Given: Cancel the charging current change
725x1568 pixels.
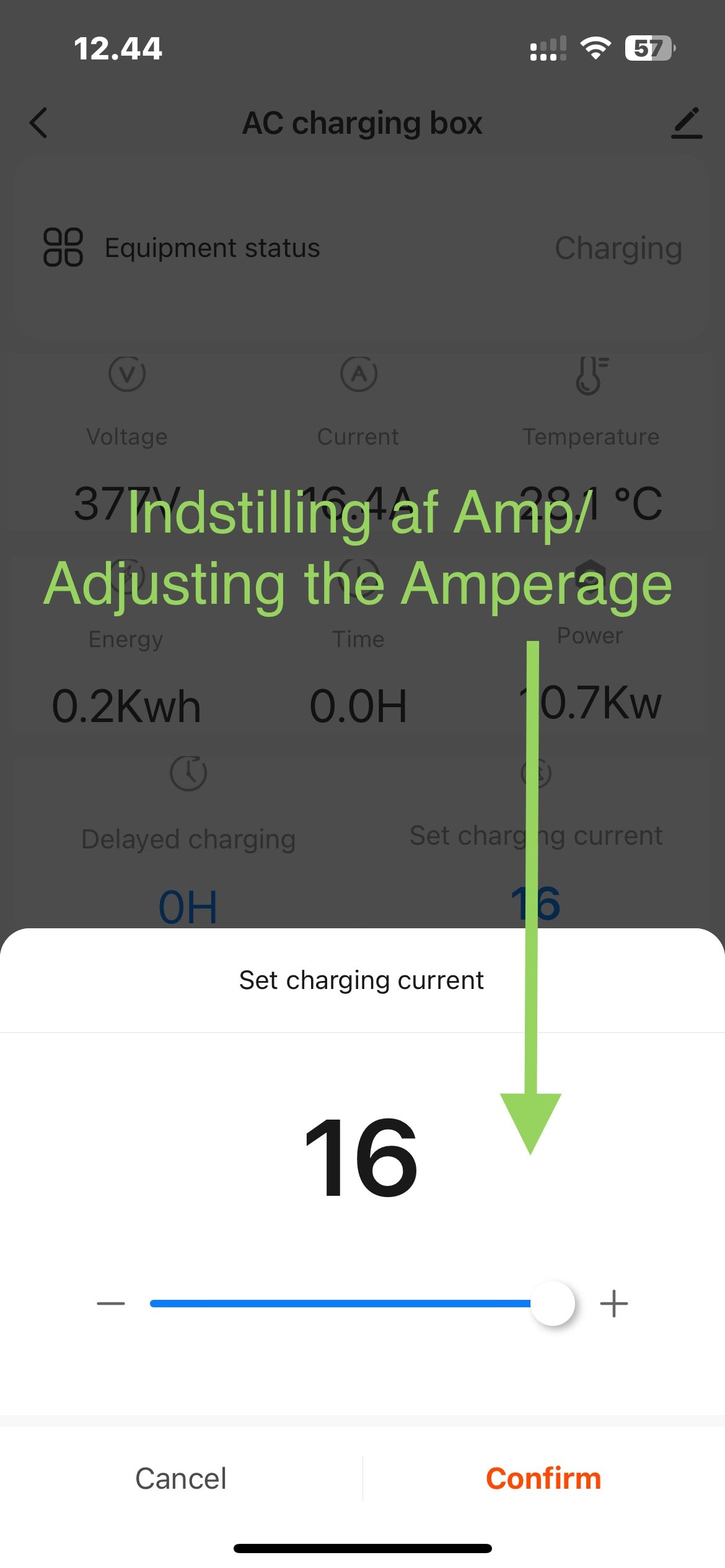Looking at the screenshot, I should click(180, 1478).
